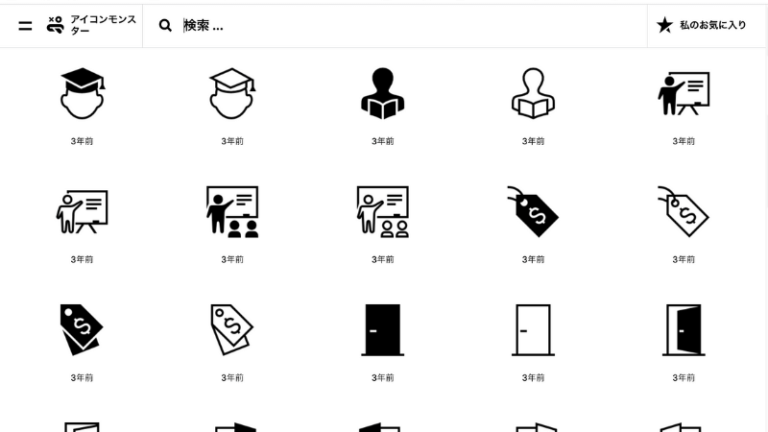Choose the open door icon
768x432 pixels.
(x=683, y=330)
